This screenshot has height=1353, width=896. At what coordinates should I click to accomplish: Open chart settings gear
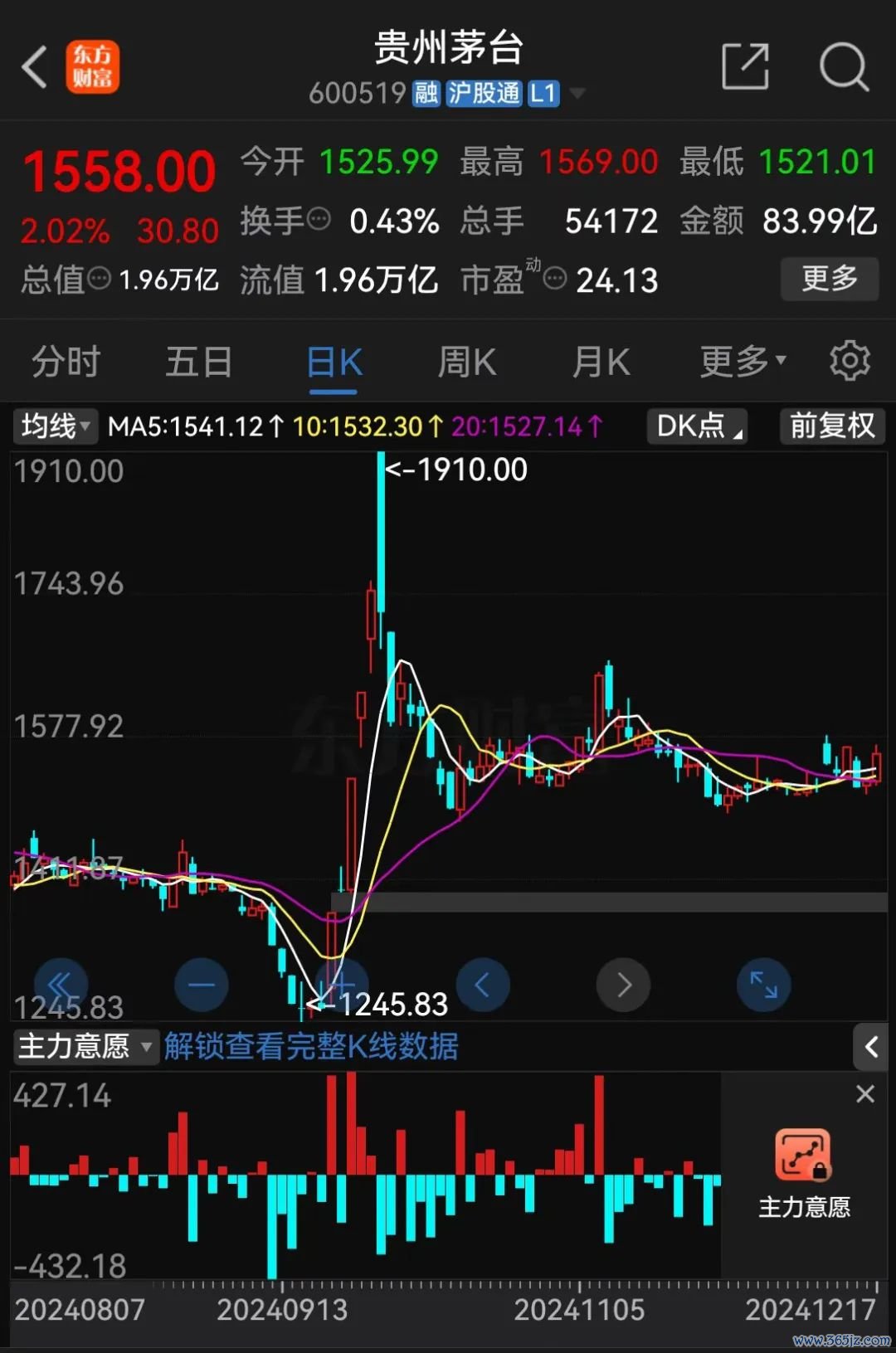click(x=850, y=361)
